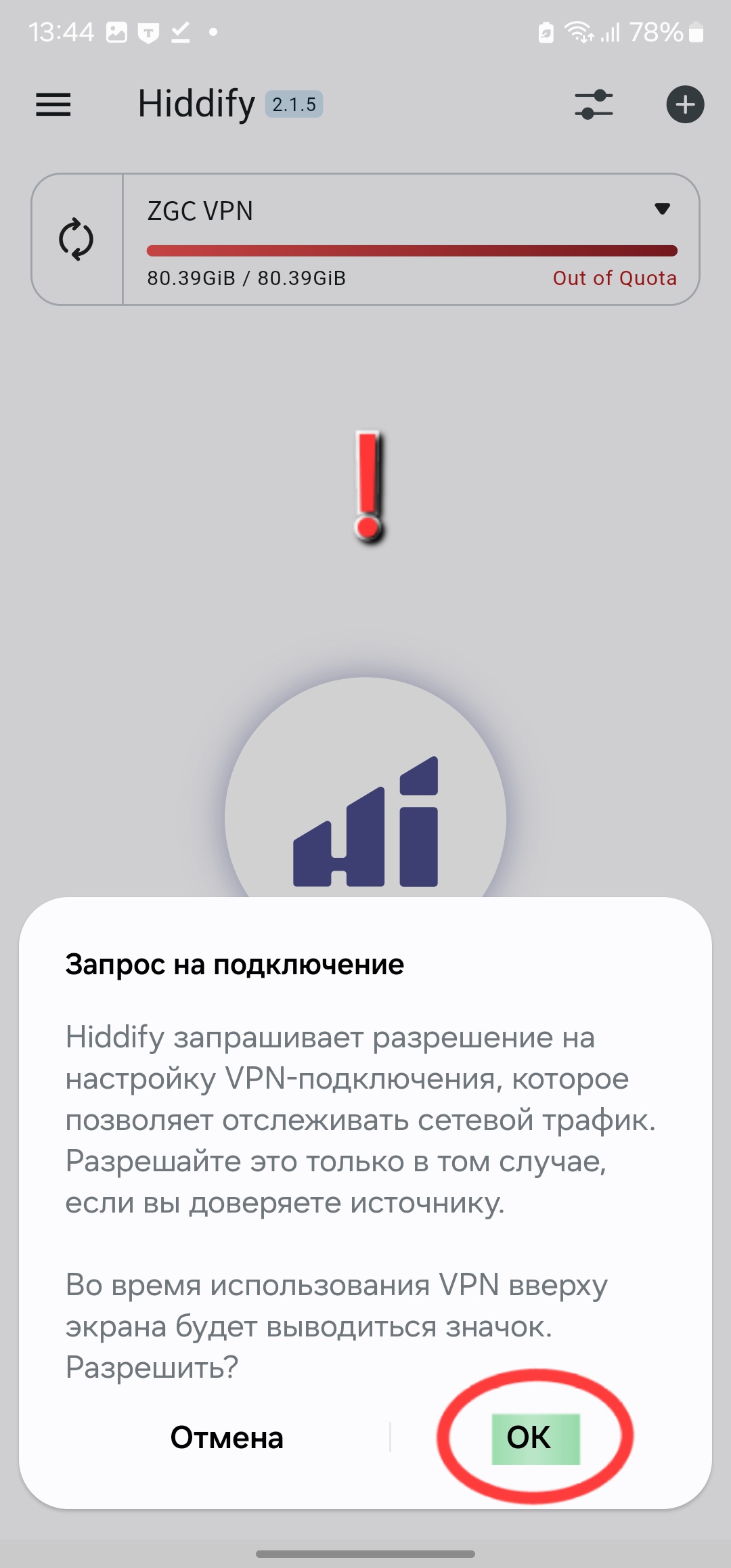Tap Отмена to decline the connection request
Viewport: 731px width, 1568px height.
(227, 1437)
